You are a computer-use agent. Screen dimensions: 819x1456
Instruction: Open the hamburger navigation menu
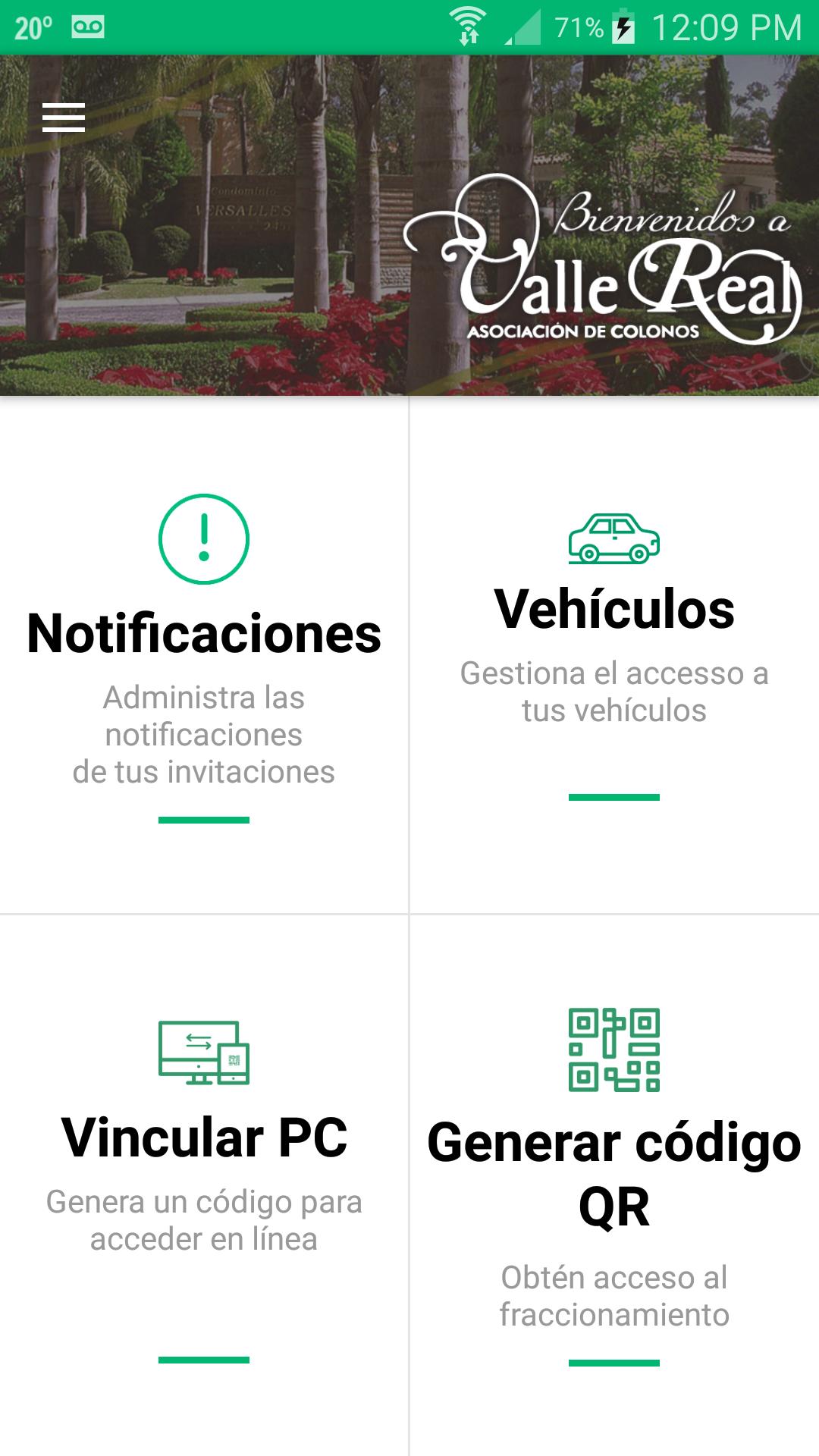point(63,118)
